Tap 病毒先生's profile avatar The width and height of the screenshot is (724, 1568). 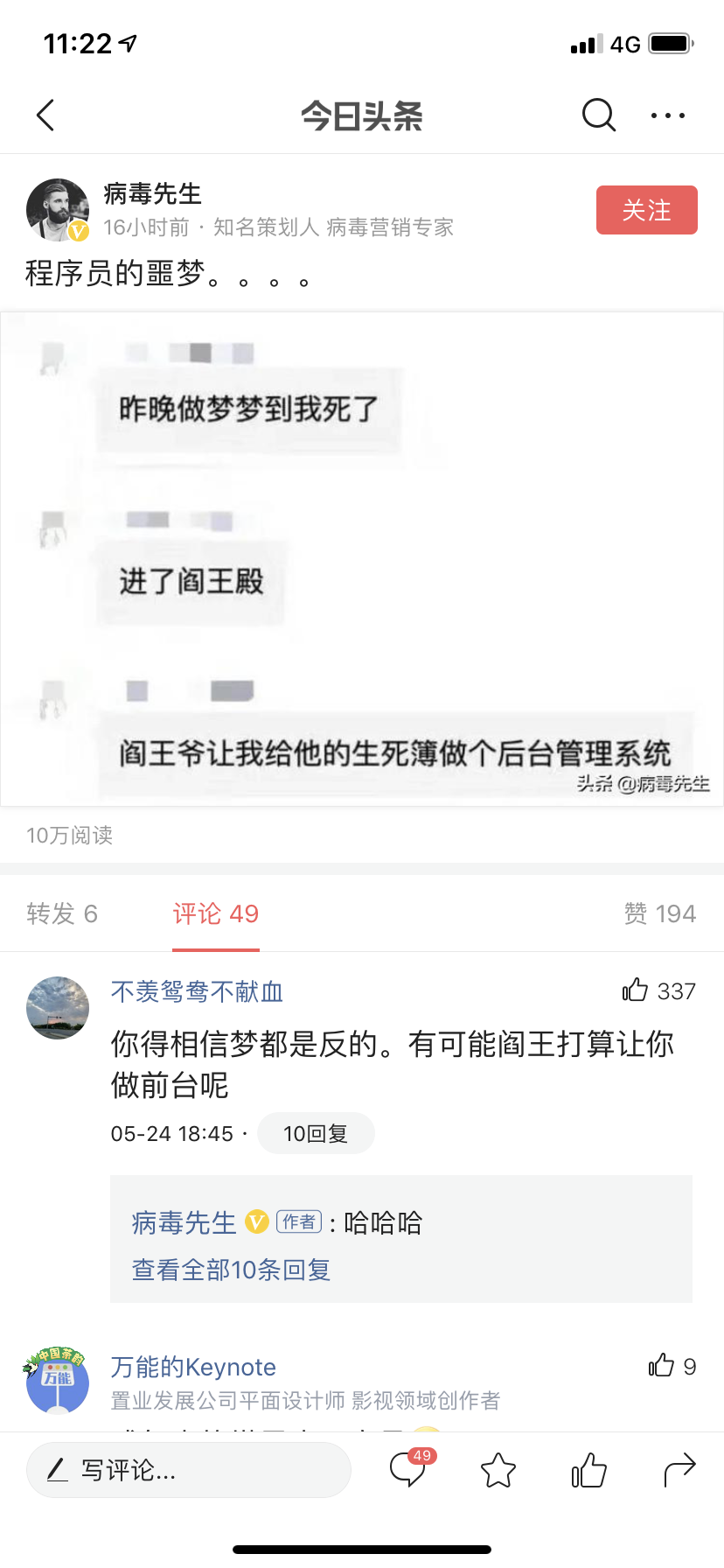coord(58,210)
